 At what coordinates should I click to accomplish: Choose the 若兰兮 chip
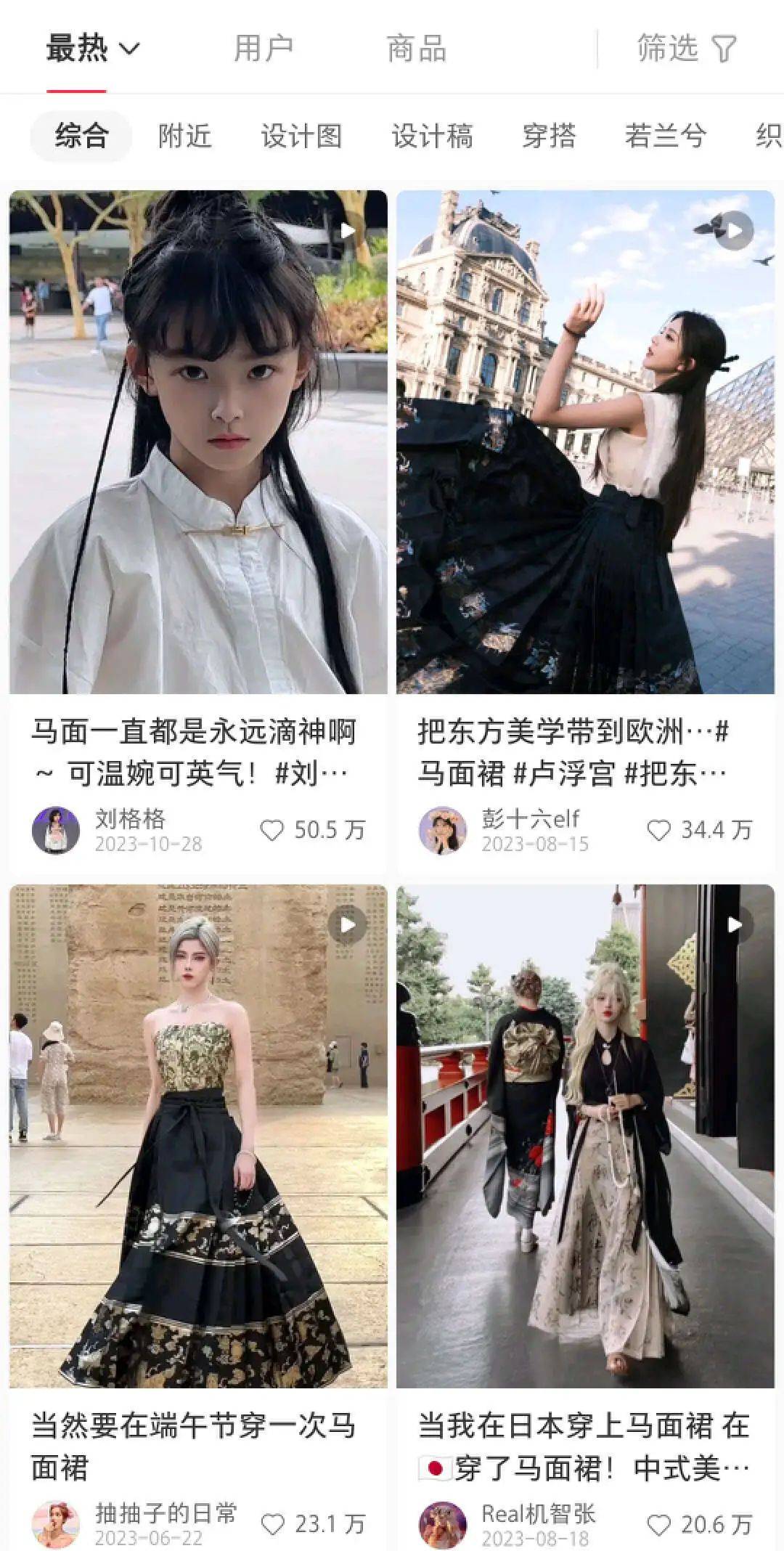[665, 136]
